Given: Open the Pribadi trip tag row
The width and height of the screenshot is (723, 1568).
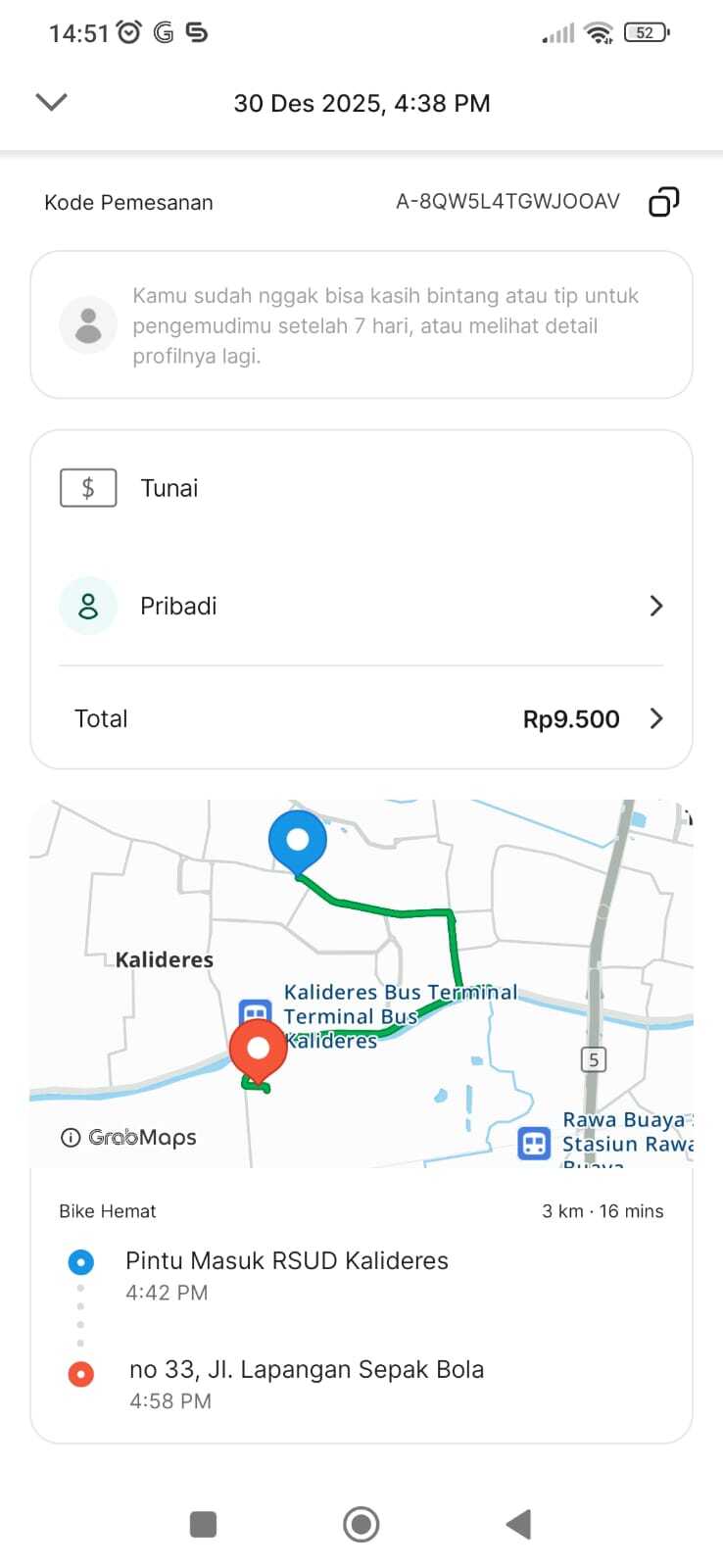Looking at the screenshot, I should click(361, 606).
